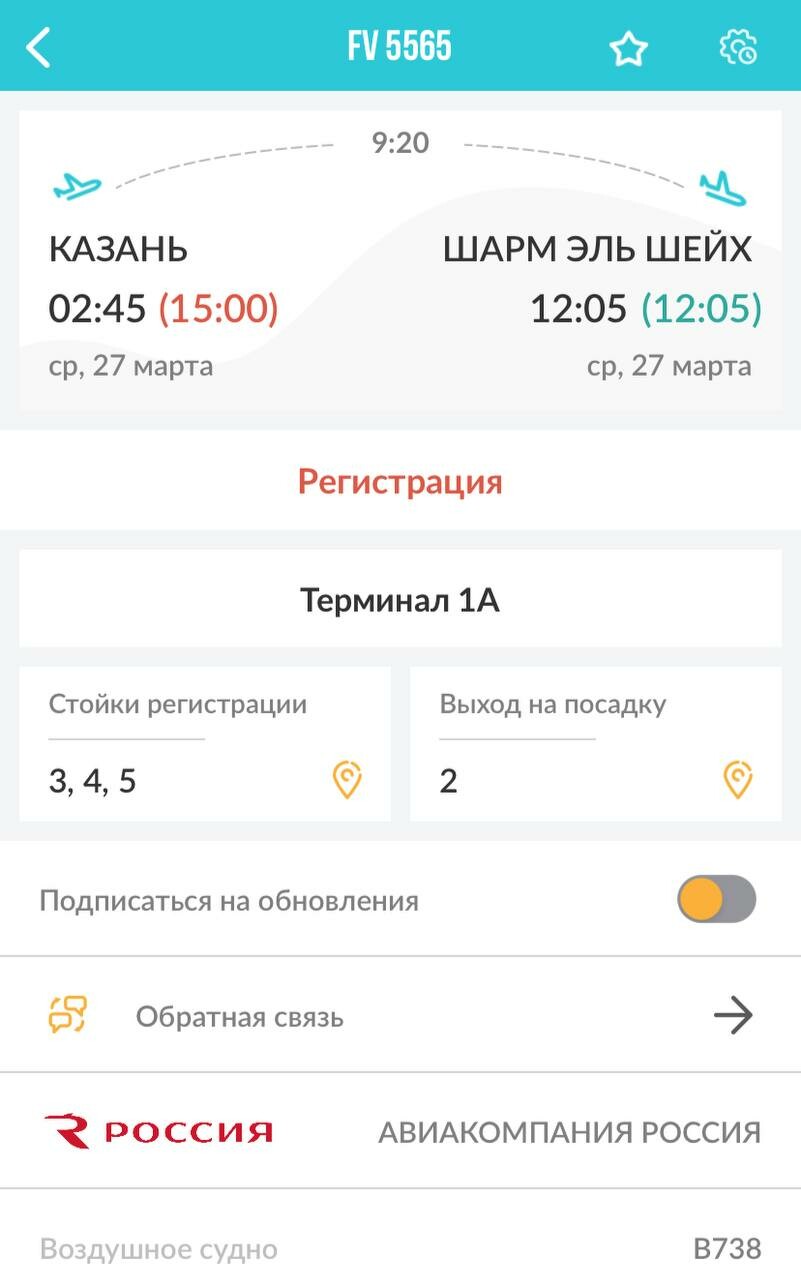This screenshot has height=1280, width=801.
Task: Open the settings gear with clock
Action: pyautogui.click(x=738, y=47)
